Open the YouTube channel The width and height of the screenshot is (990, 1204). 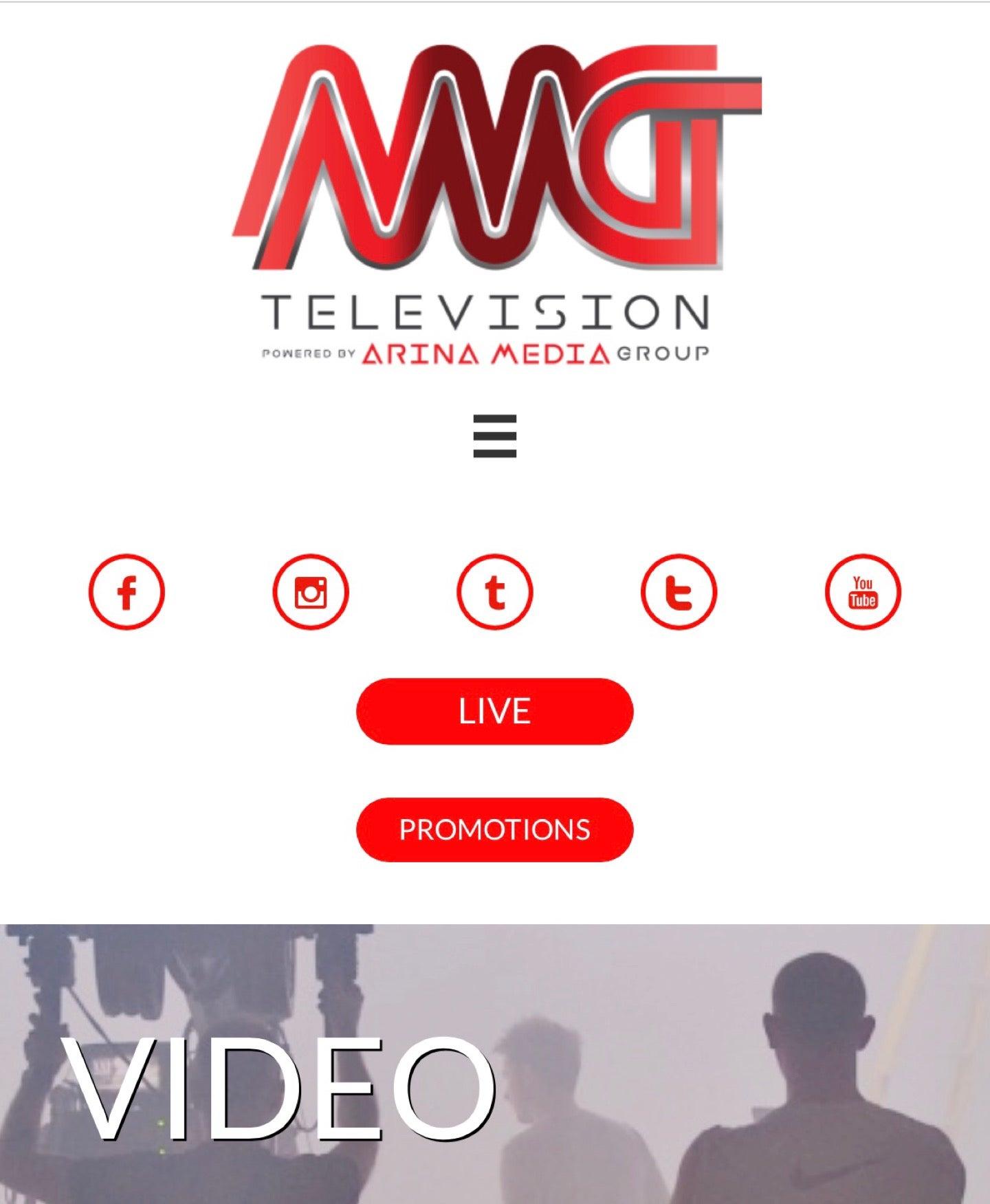[862, 591]
